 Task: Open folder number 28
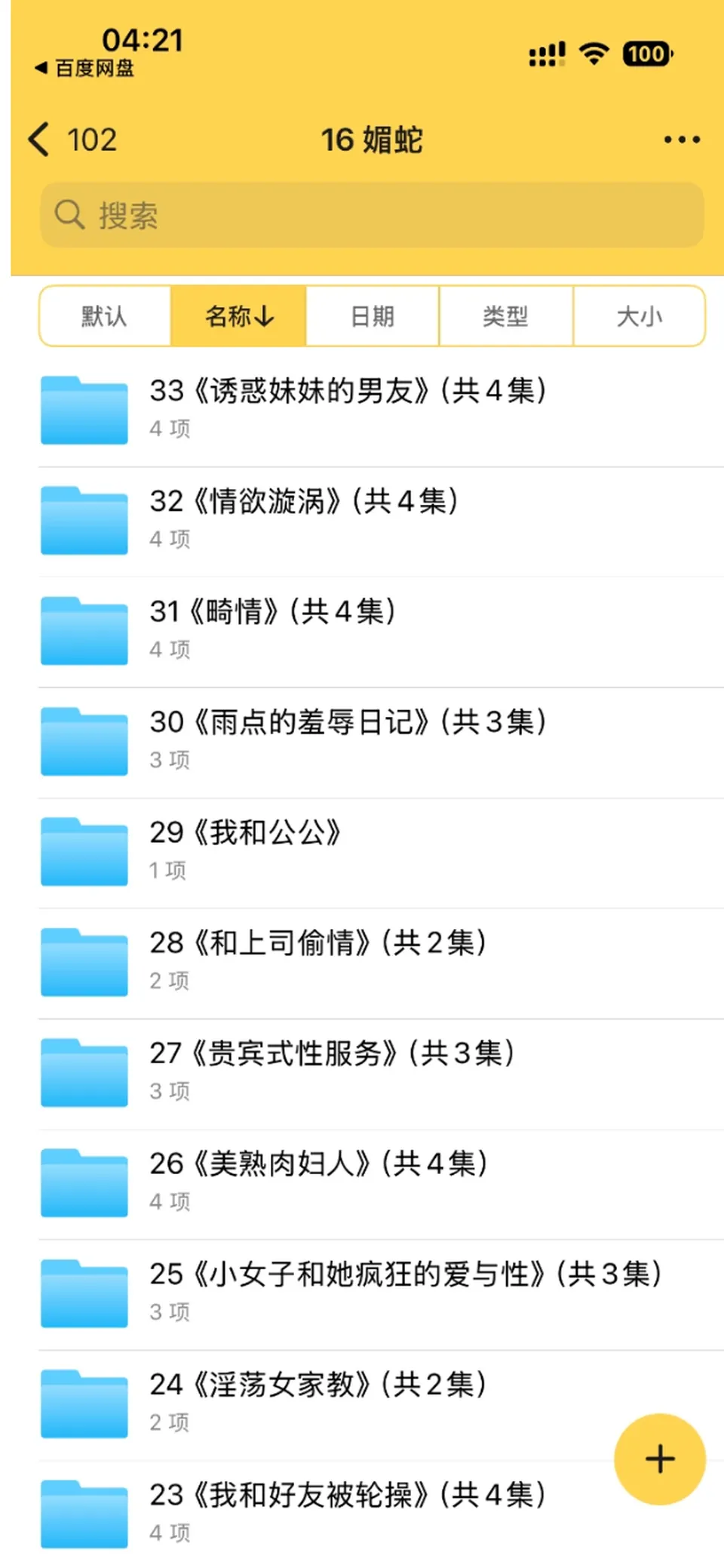[381, 963]
